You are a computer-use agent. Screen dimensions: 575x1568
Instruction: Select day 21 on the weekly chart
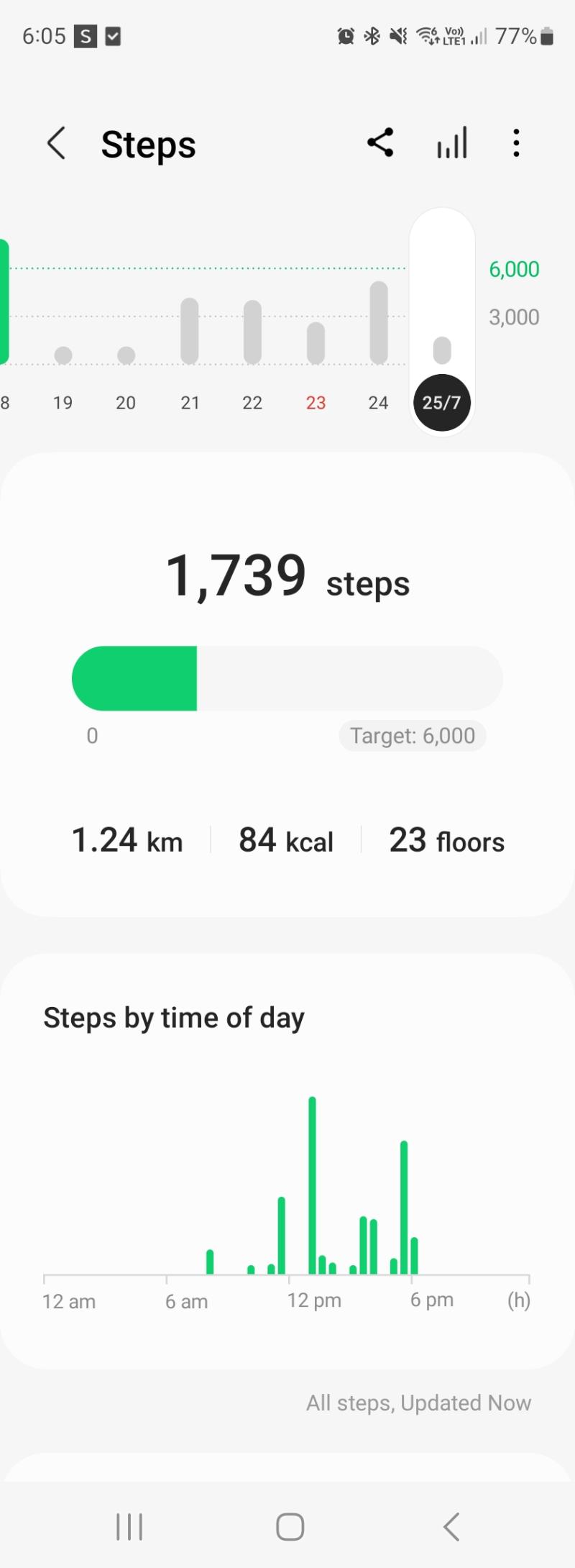click(x=190, y=403)
